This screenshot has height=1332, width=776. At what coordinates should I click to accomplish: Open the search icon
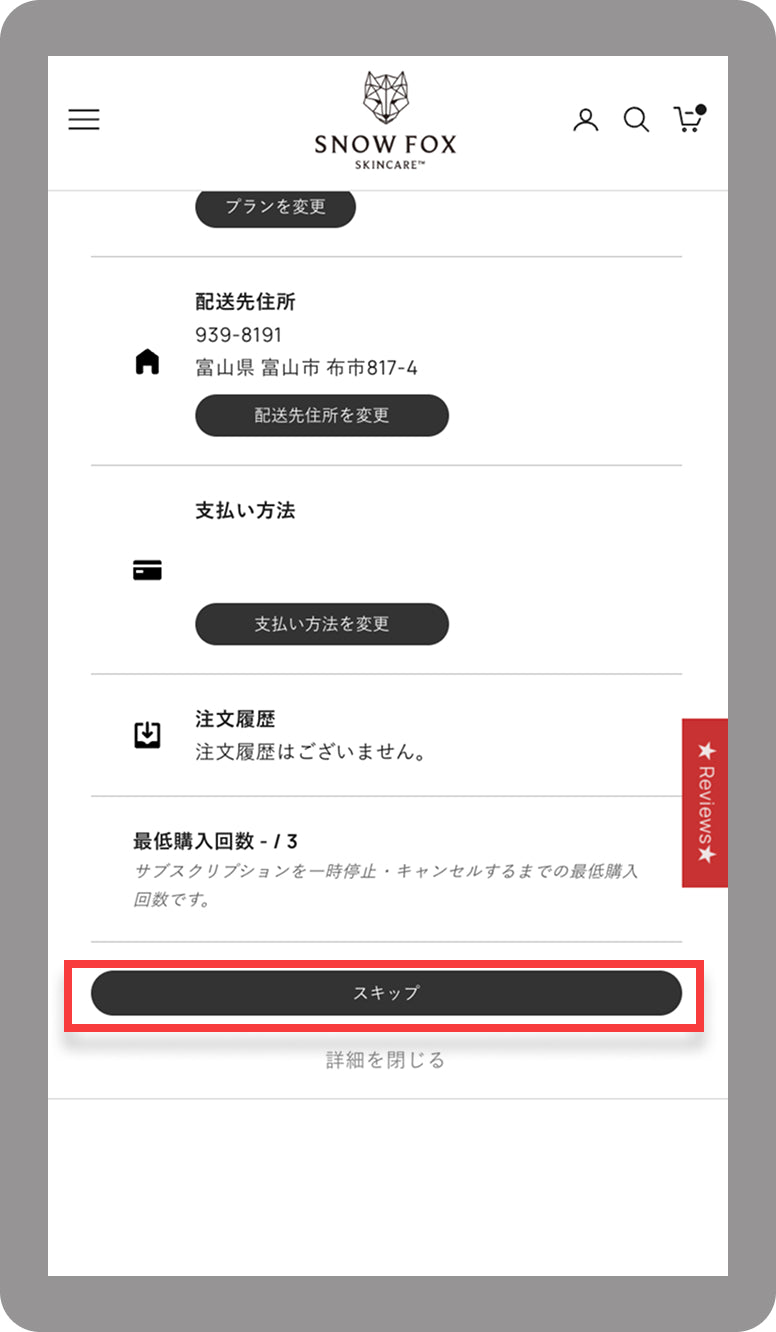coord(636,120)
